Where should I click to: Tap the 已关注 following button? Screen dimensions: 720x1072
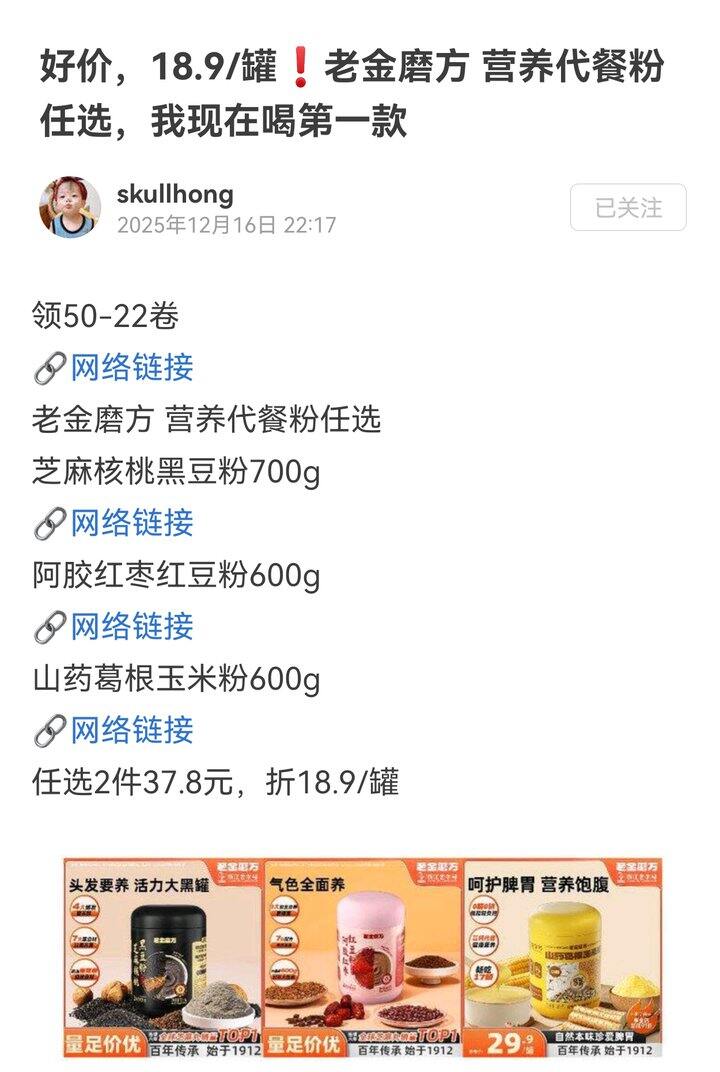pyautogui.click(x=628, y=208)
